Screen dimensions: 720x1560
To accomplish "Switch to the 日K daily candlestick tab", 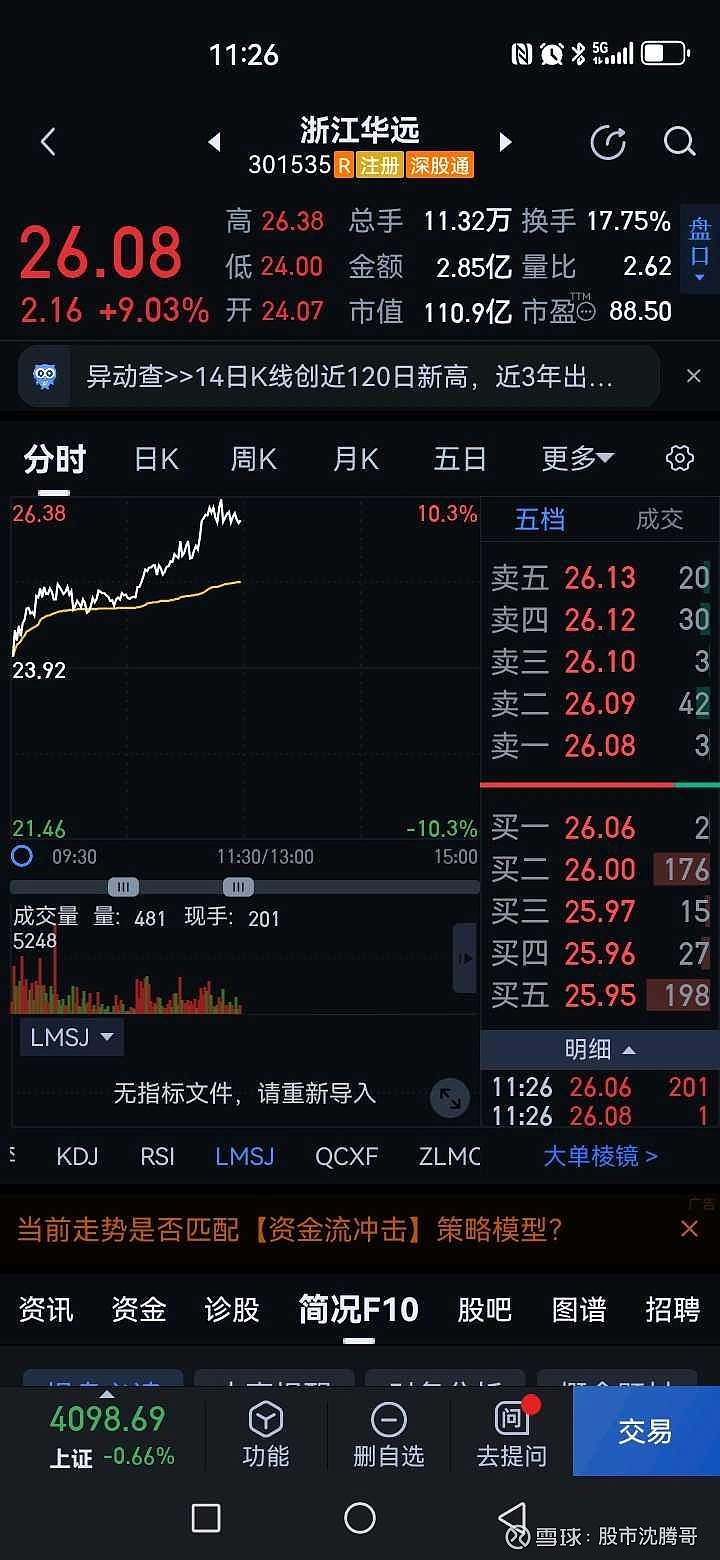I will (x=155, y=458).
